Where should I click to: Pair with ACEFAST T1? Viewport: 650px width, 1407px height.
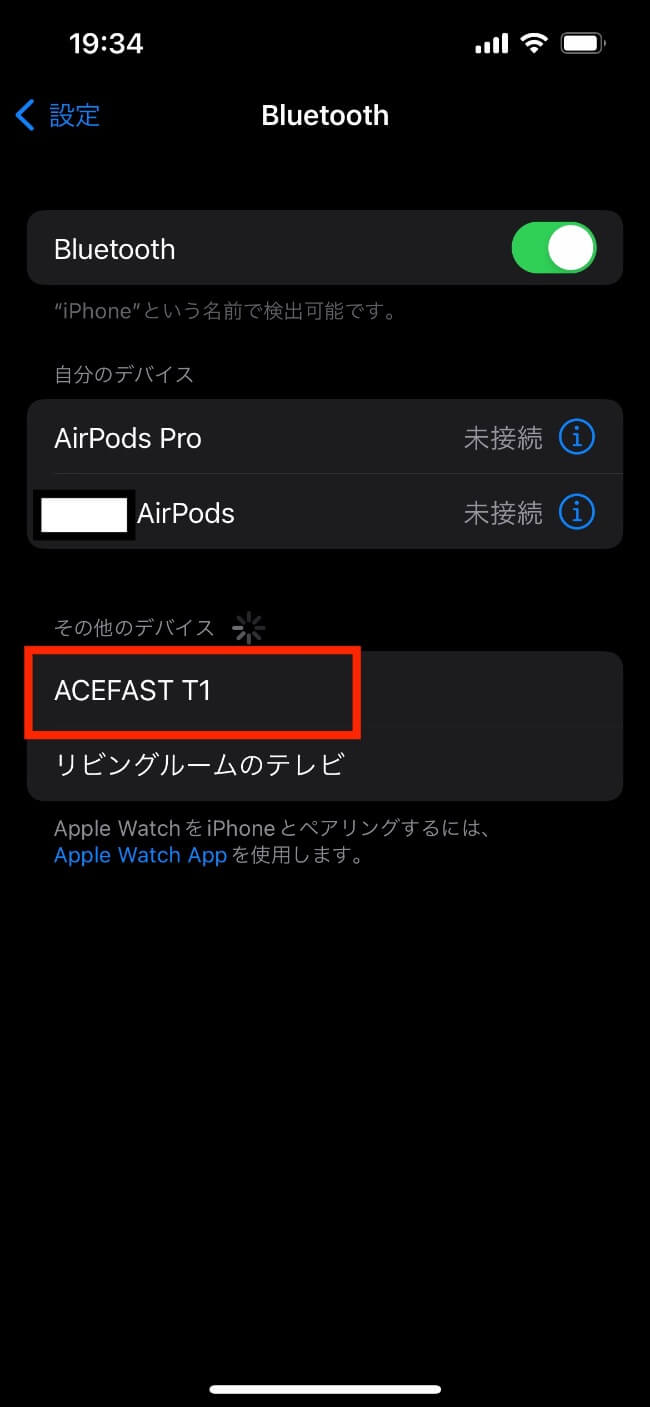(x=325, y=690)
